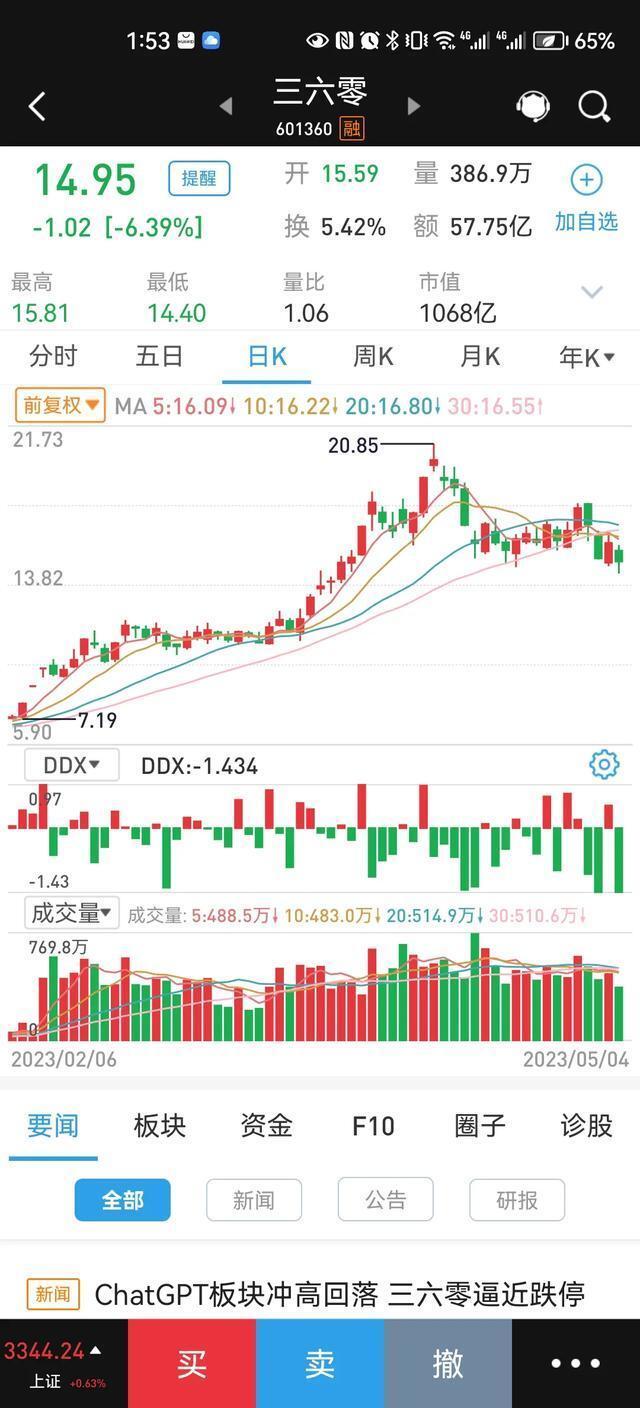Go back using the top-left arrow

[38, 106]
